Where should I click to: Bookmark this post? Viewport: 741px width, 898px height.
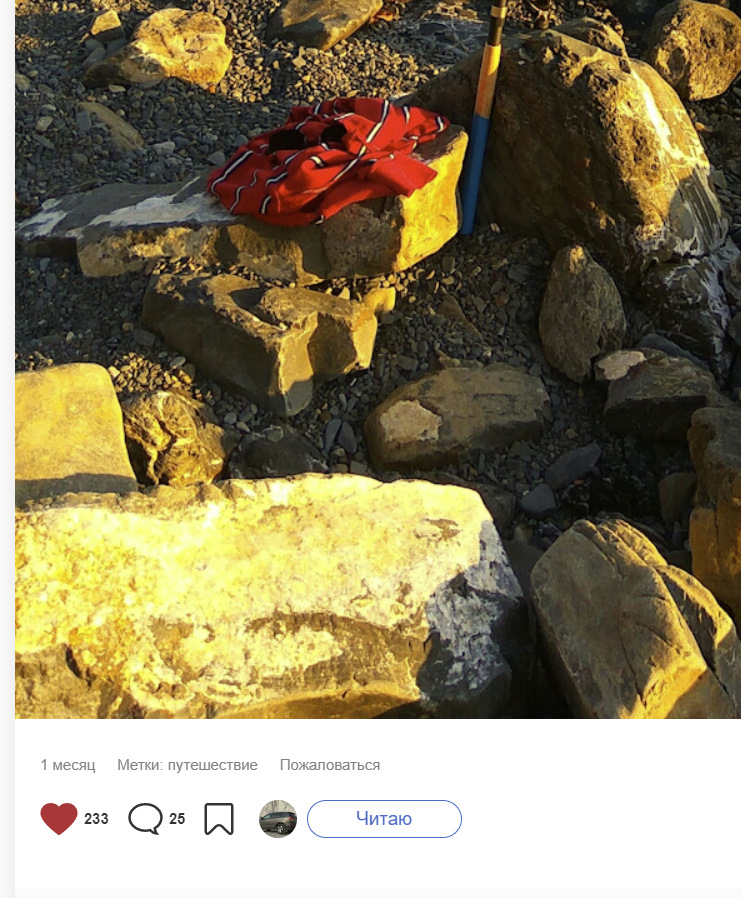219,818
